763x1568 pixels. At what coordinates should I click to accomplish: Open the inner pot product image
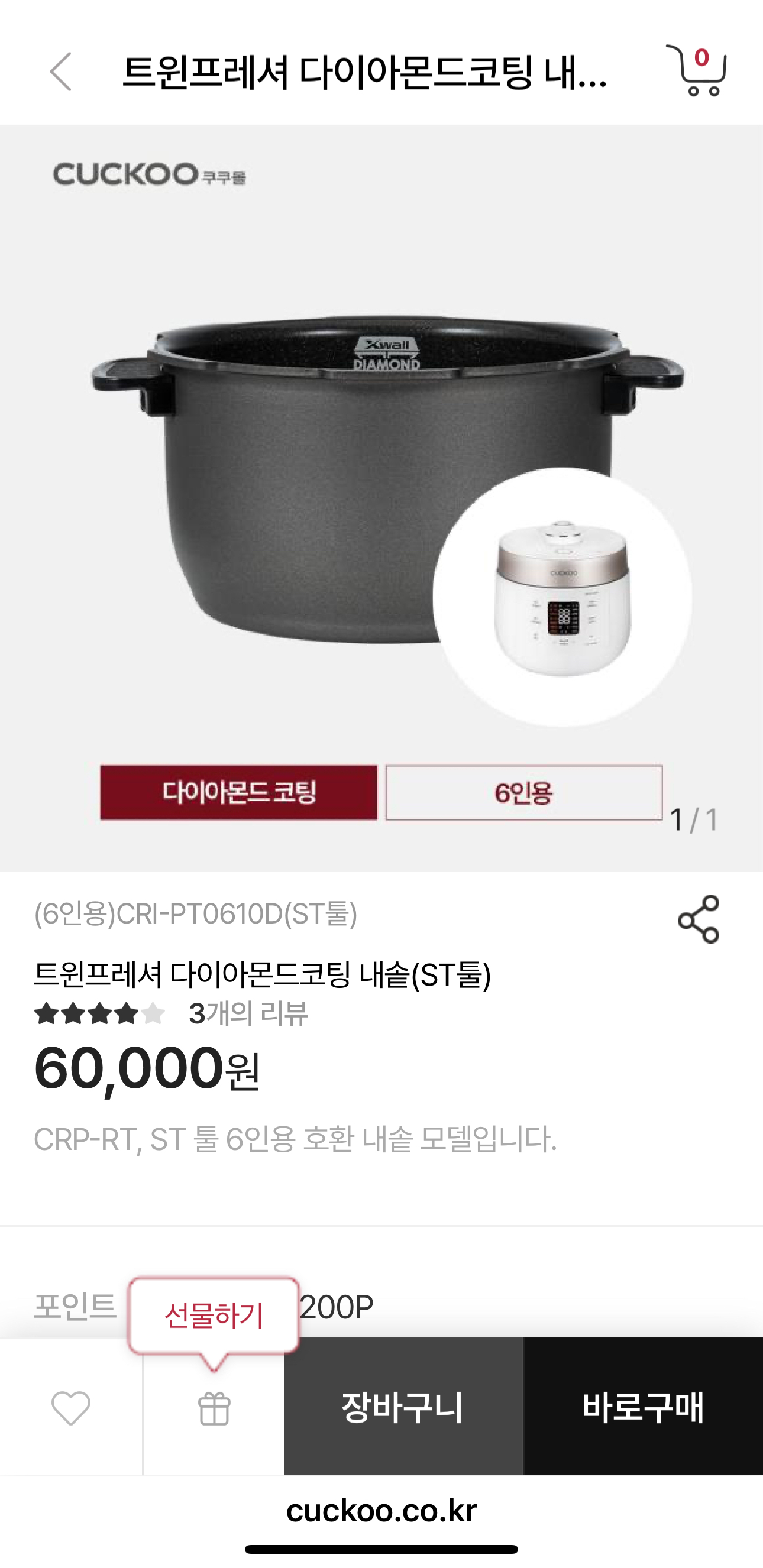coord(381,498)
